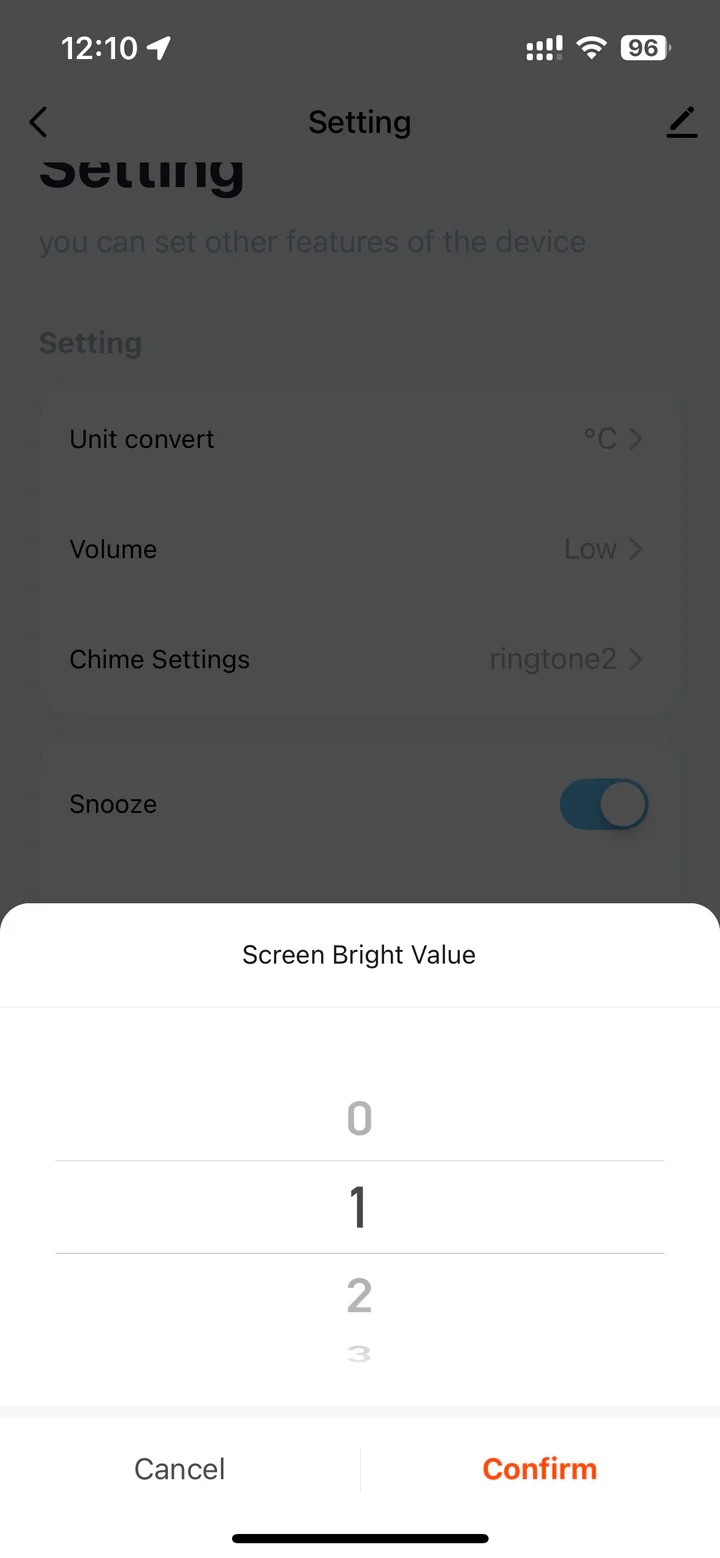Choose brightness value 2
Image resolution: width=720 pixels, height=1558 pixels.
(x=359, y=1296)
